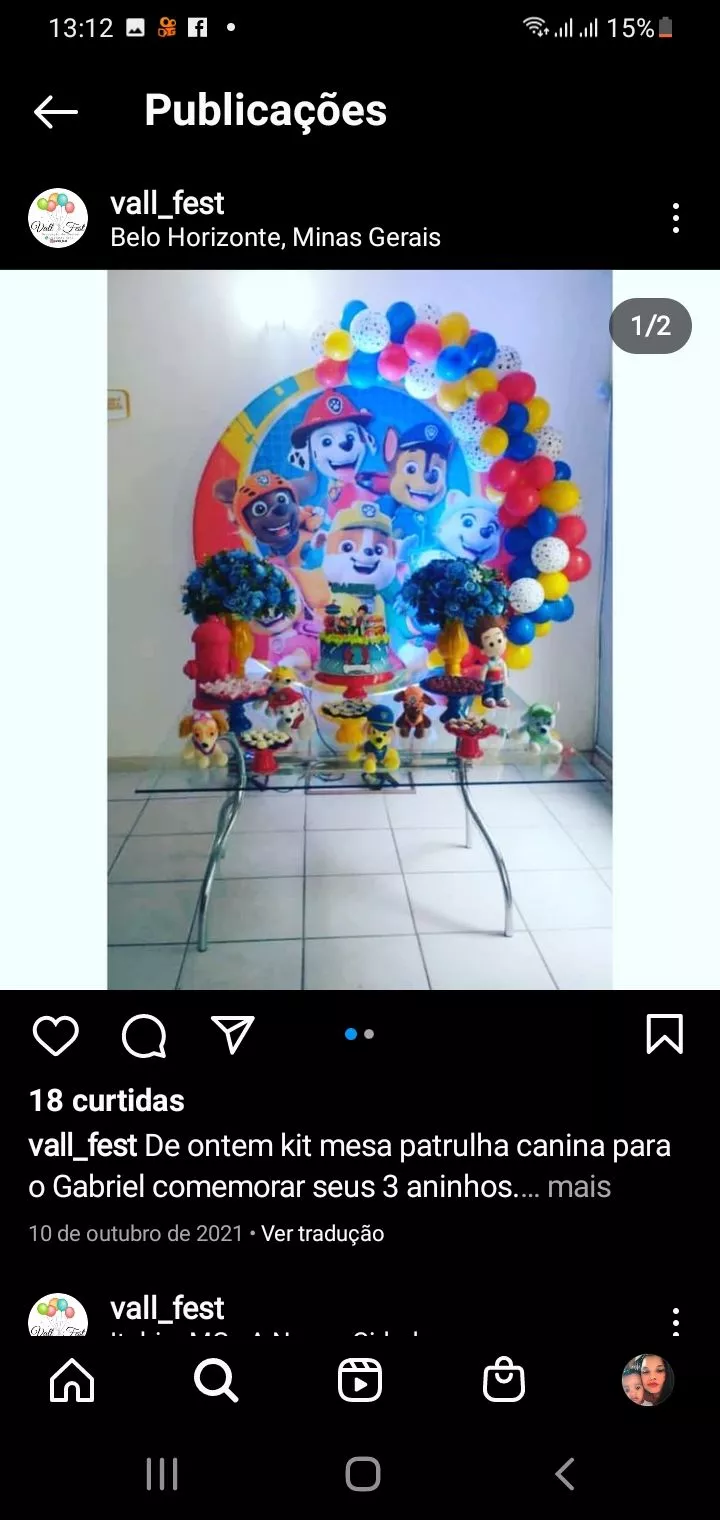Like the Paw Patrol table post
Screen dimensions: 720x1520
[55, 1035]
